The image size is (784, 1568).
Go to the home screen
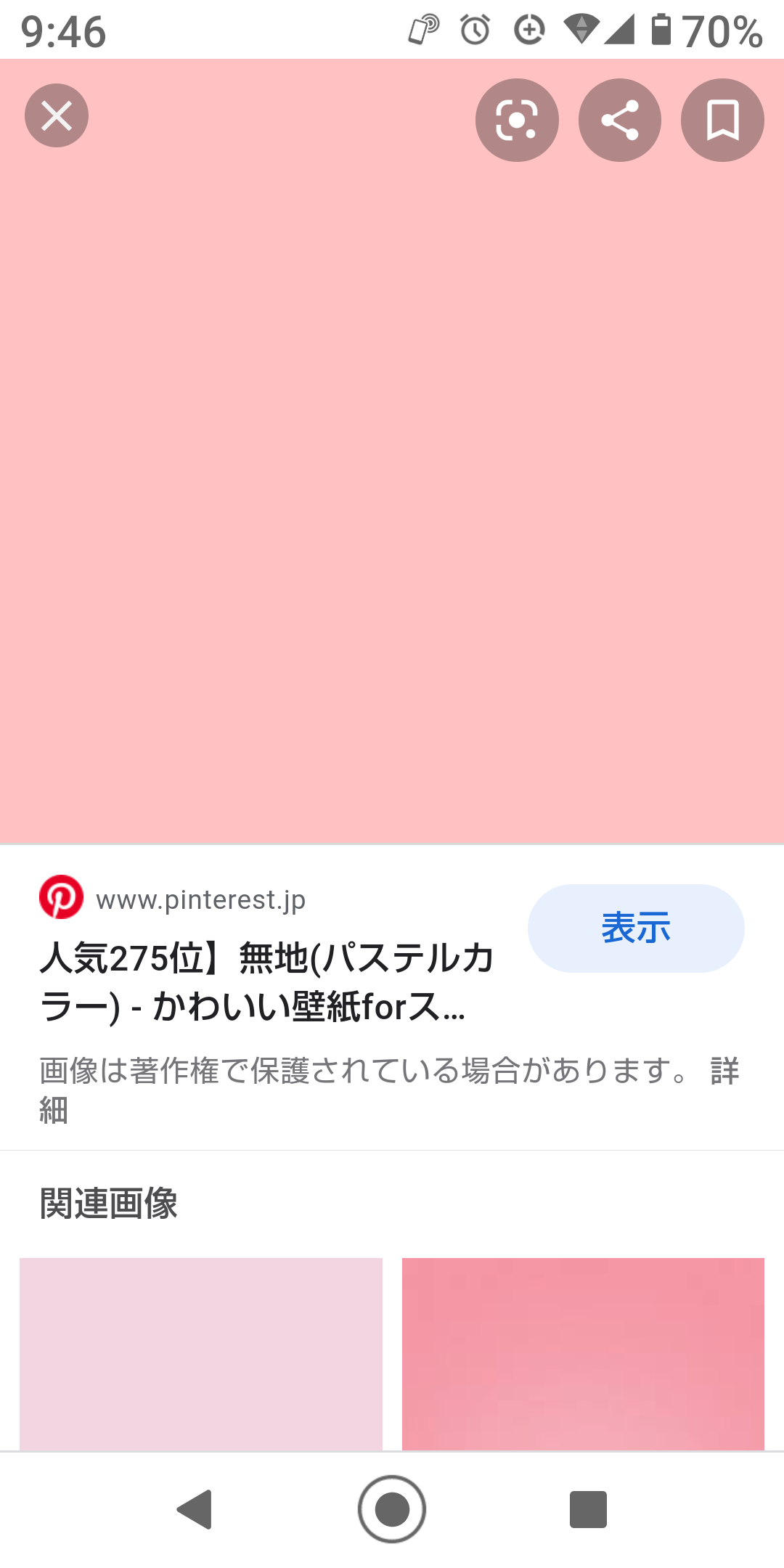click(392, 1509)
